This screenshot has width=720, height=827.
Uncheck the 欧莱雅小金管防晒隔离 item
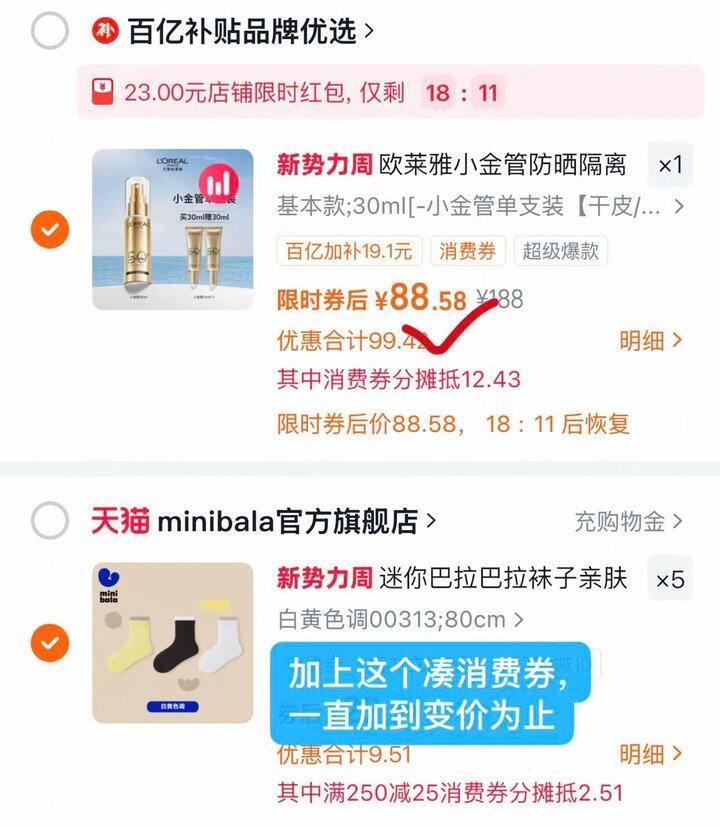coord(50,230)
